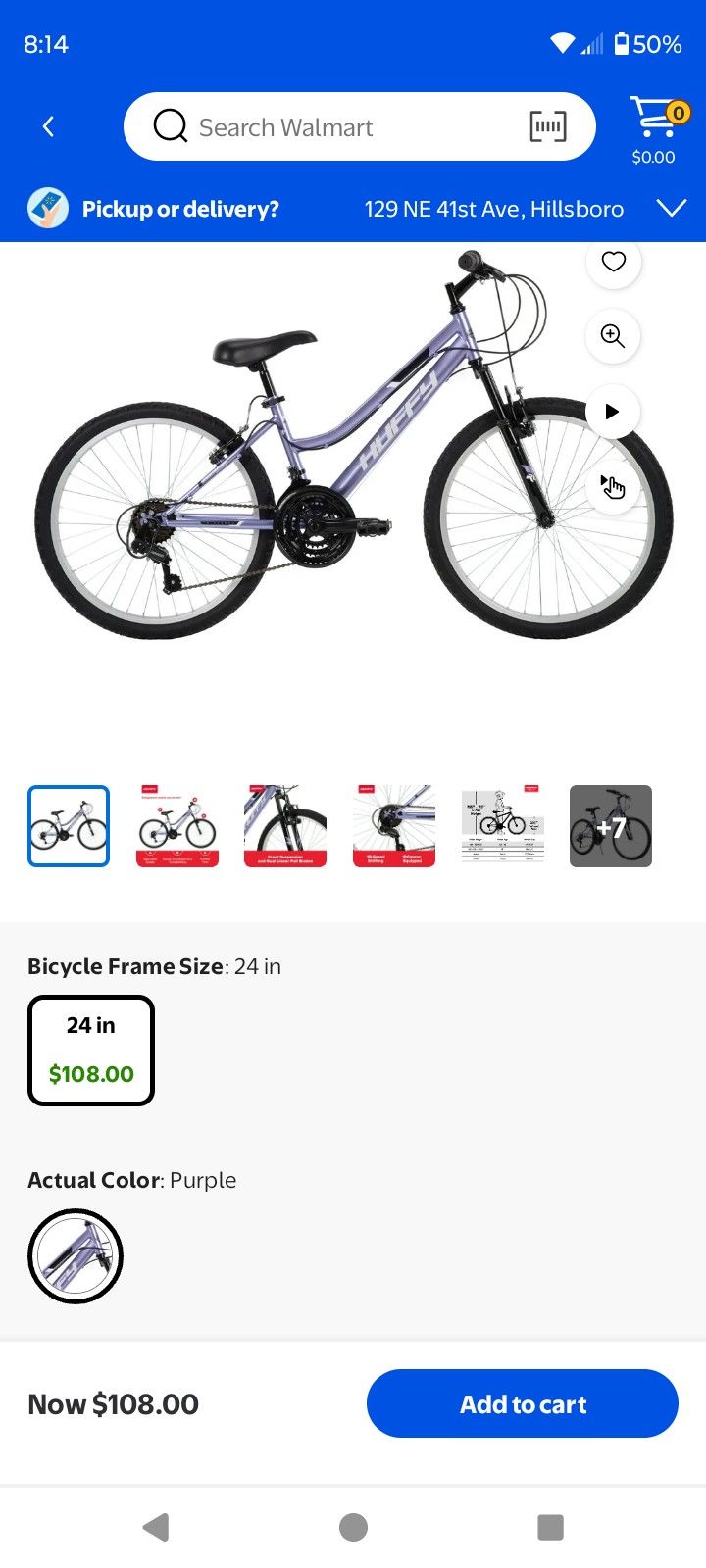Tap the search magnifier icon
Image resolution: width=706 pixels, height=1568 pixels.
[x=170, y=125]
